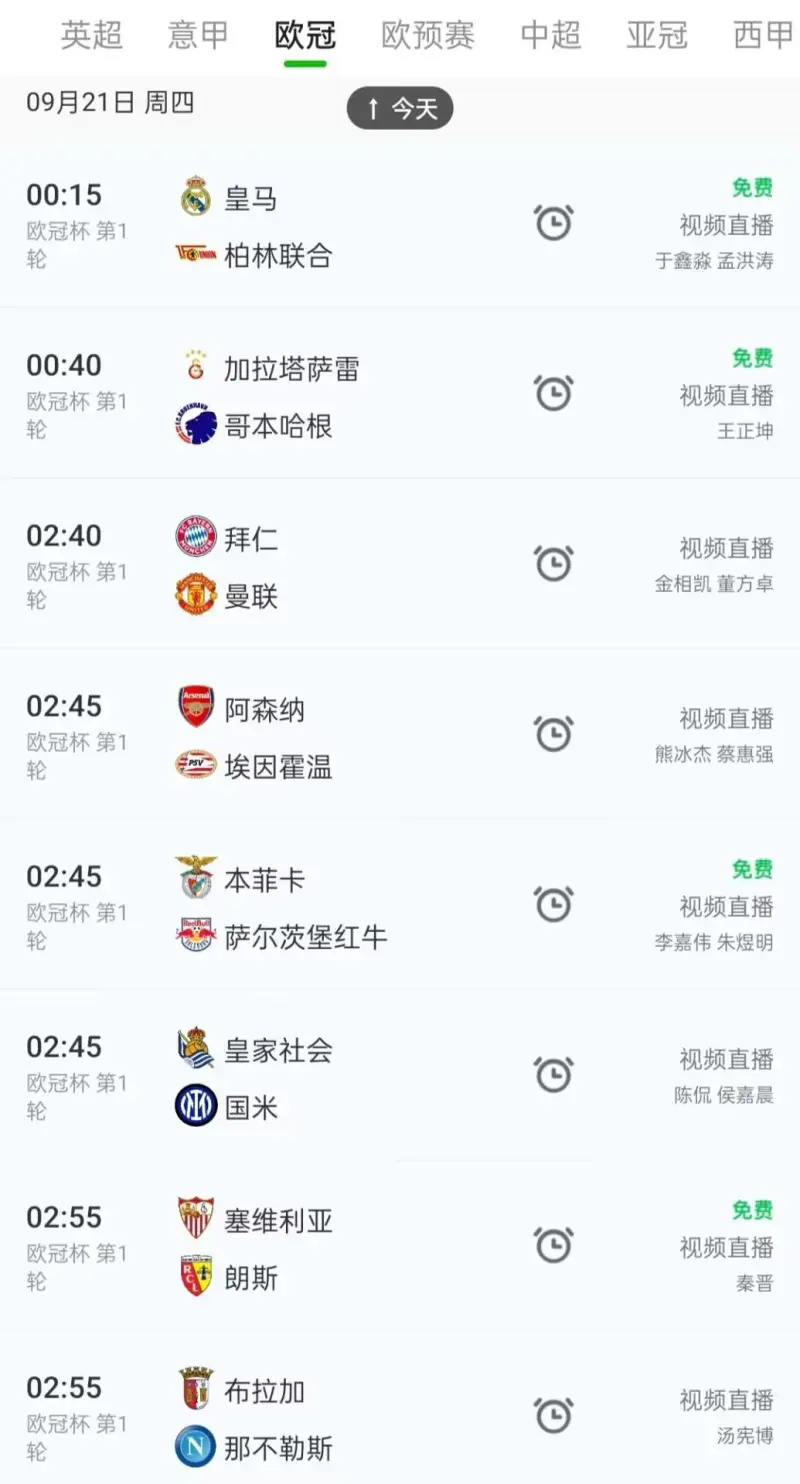Switch to the 英超 tab
800x1484 pixels.
coord(92,35)
